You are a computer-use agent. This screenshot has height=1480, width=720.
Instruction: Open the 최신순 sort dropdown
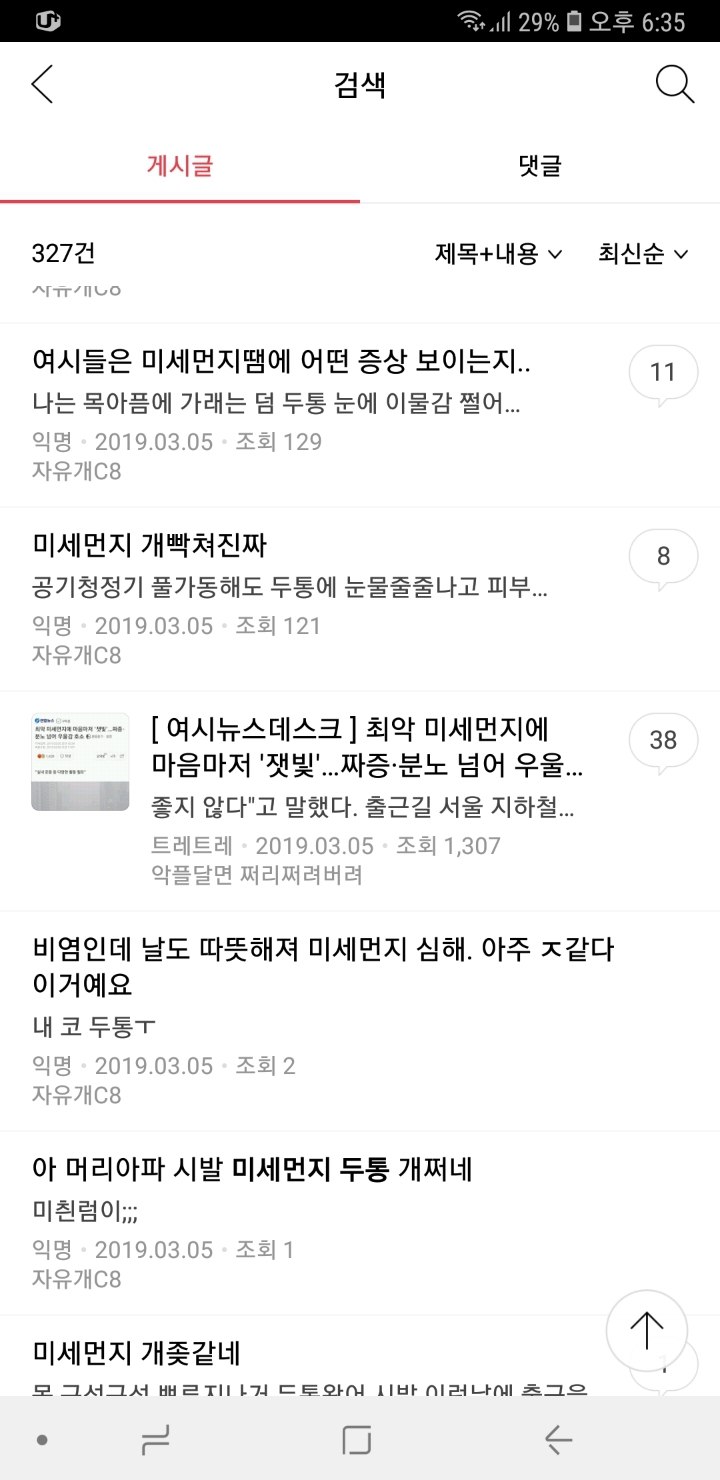coord(643,254)
